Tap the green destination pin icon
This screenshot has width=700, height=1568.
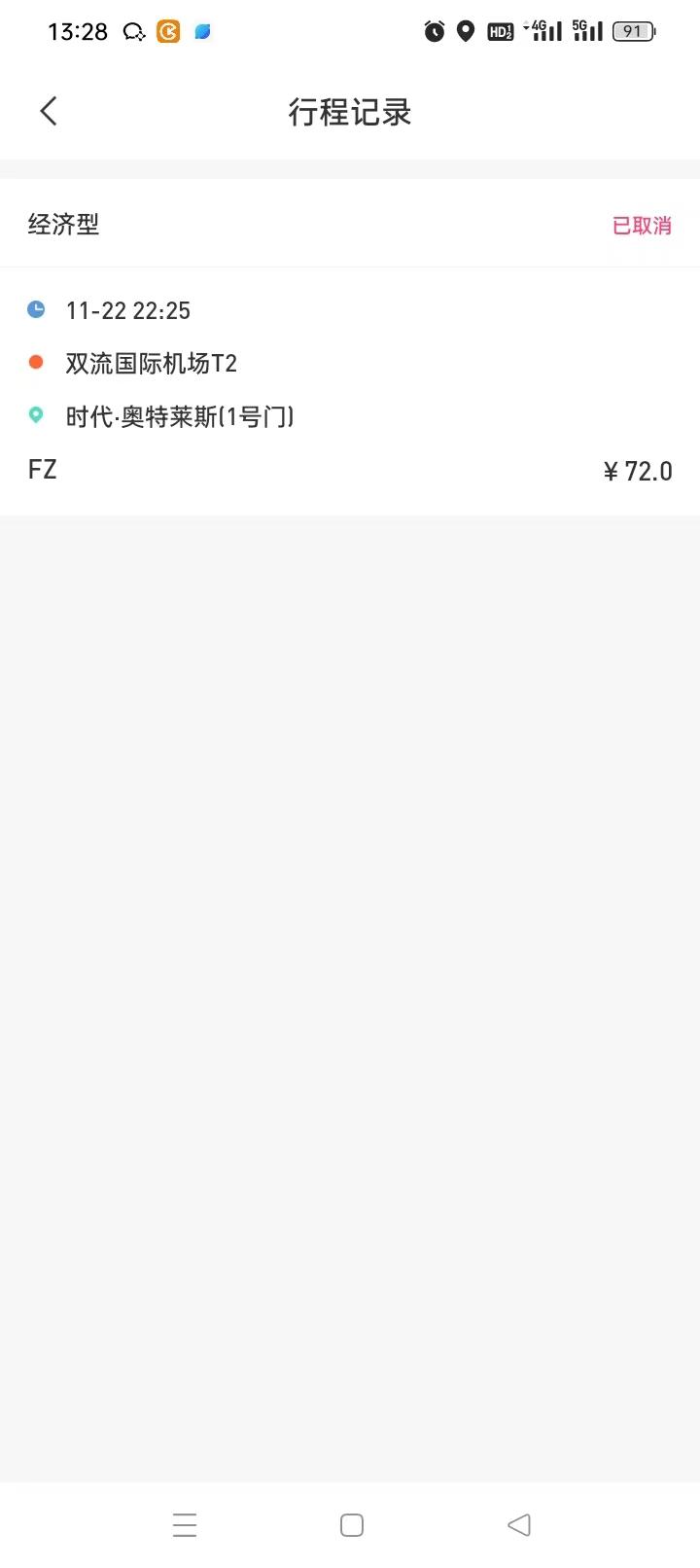click(36, 414)
